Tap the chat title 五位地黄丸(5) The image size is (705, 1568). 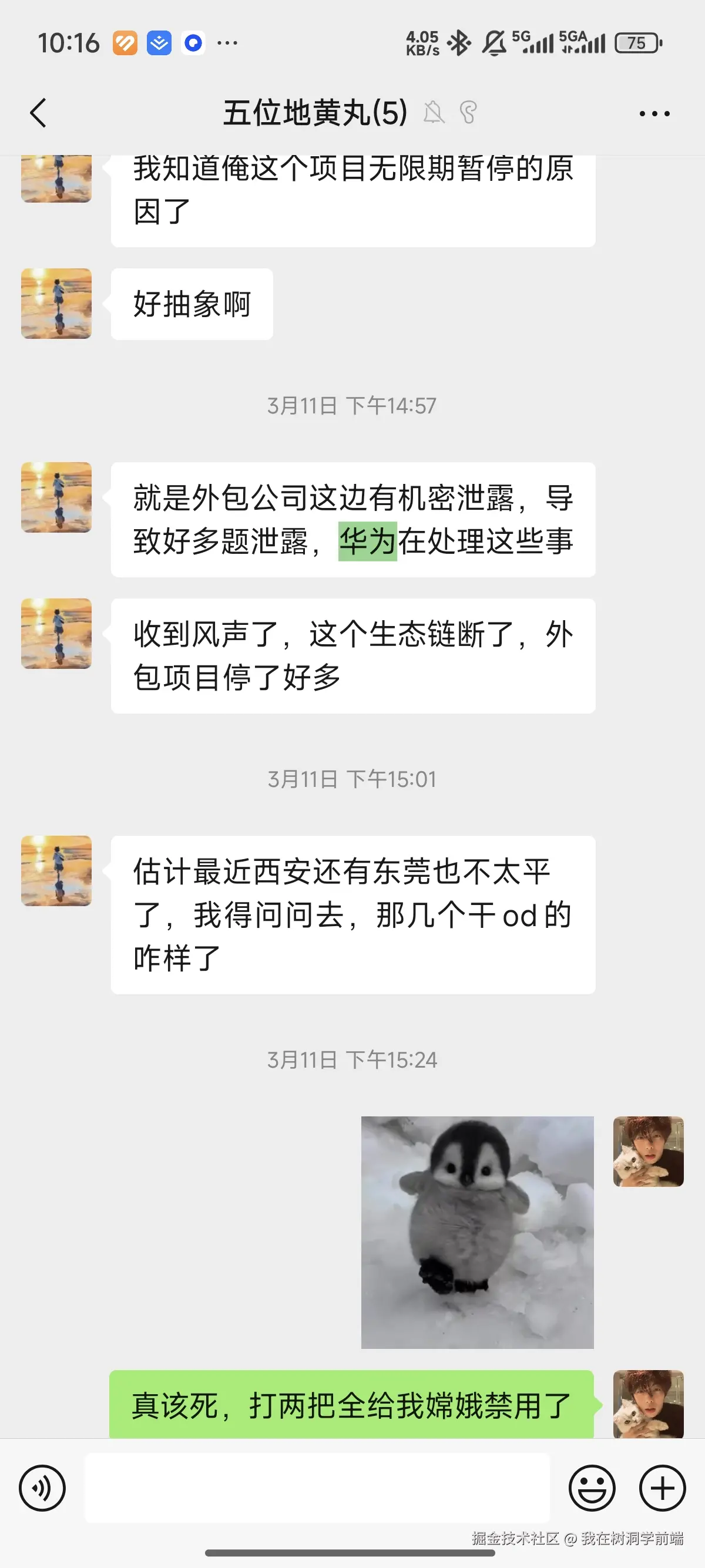pyautogui.click(x=314, y=113)
